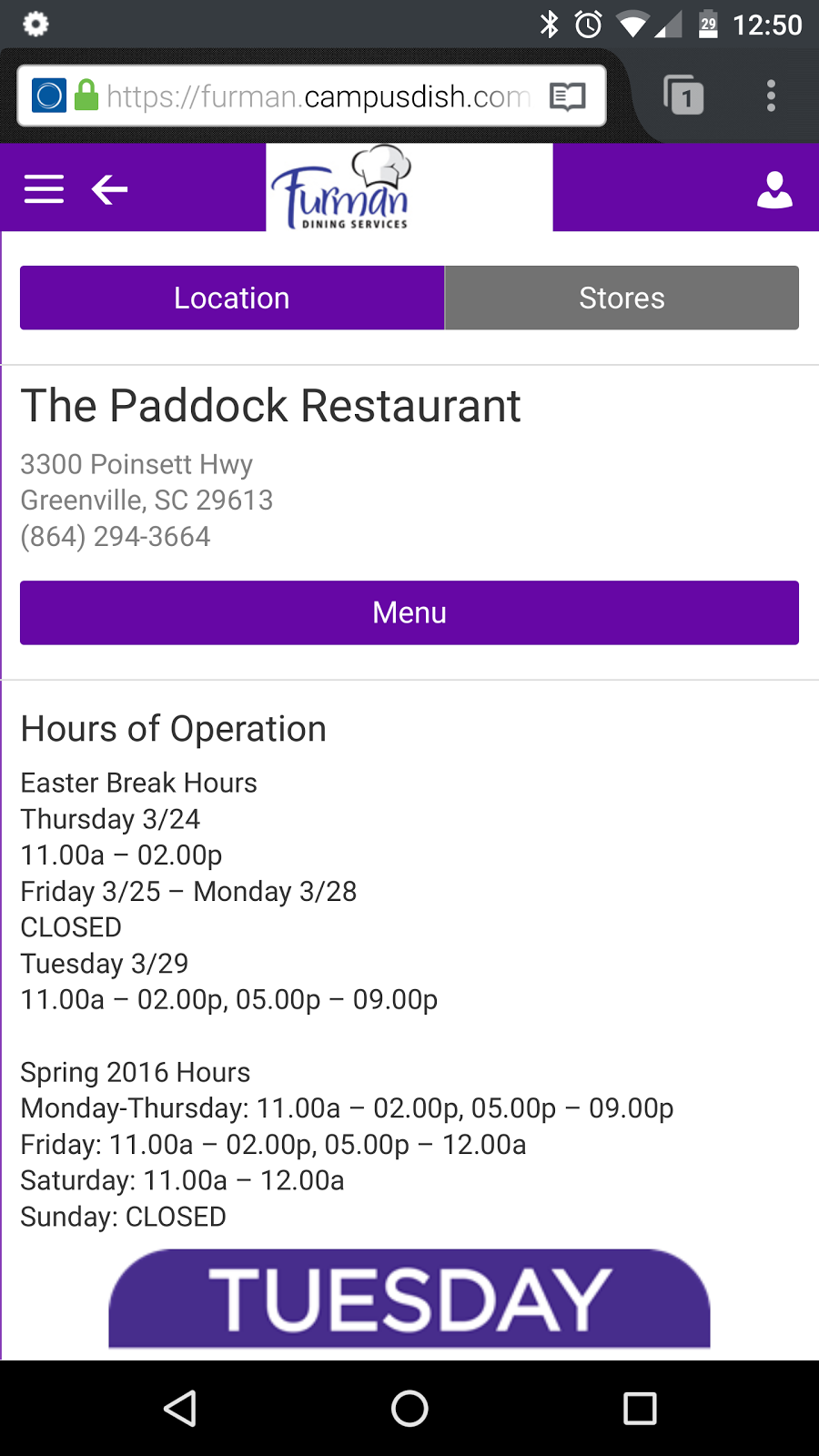Tap the settings gear in the status bar
Image resolution: width=819 pixels, height=1456 pixels.
coord(35,24)
